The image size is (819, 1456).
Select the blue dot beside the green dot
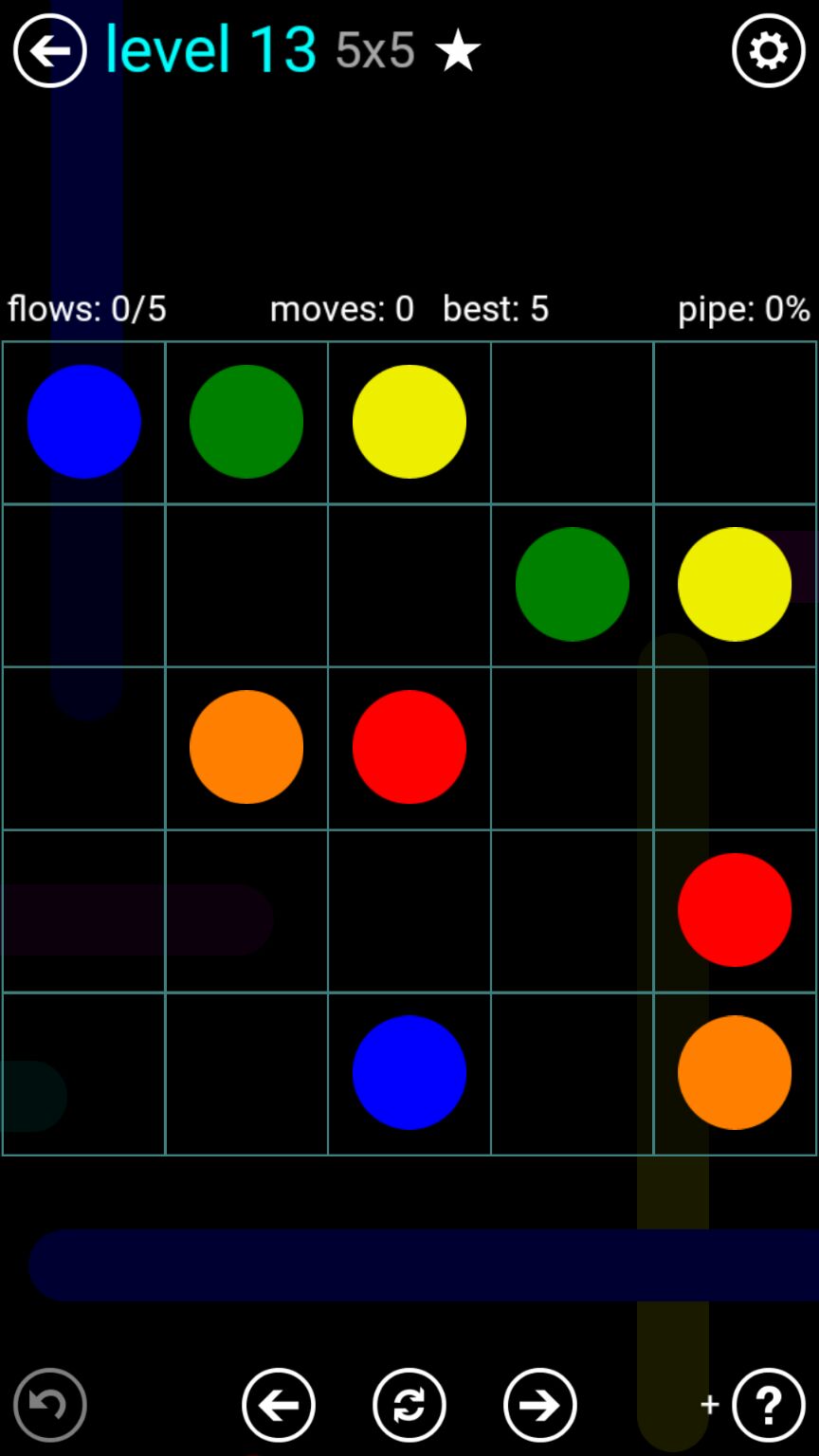[83, 421]
